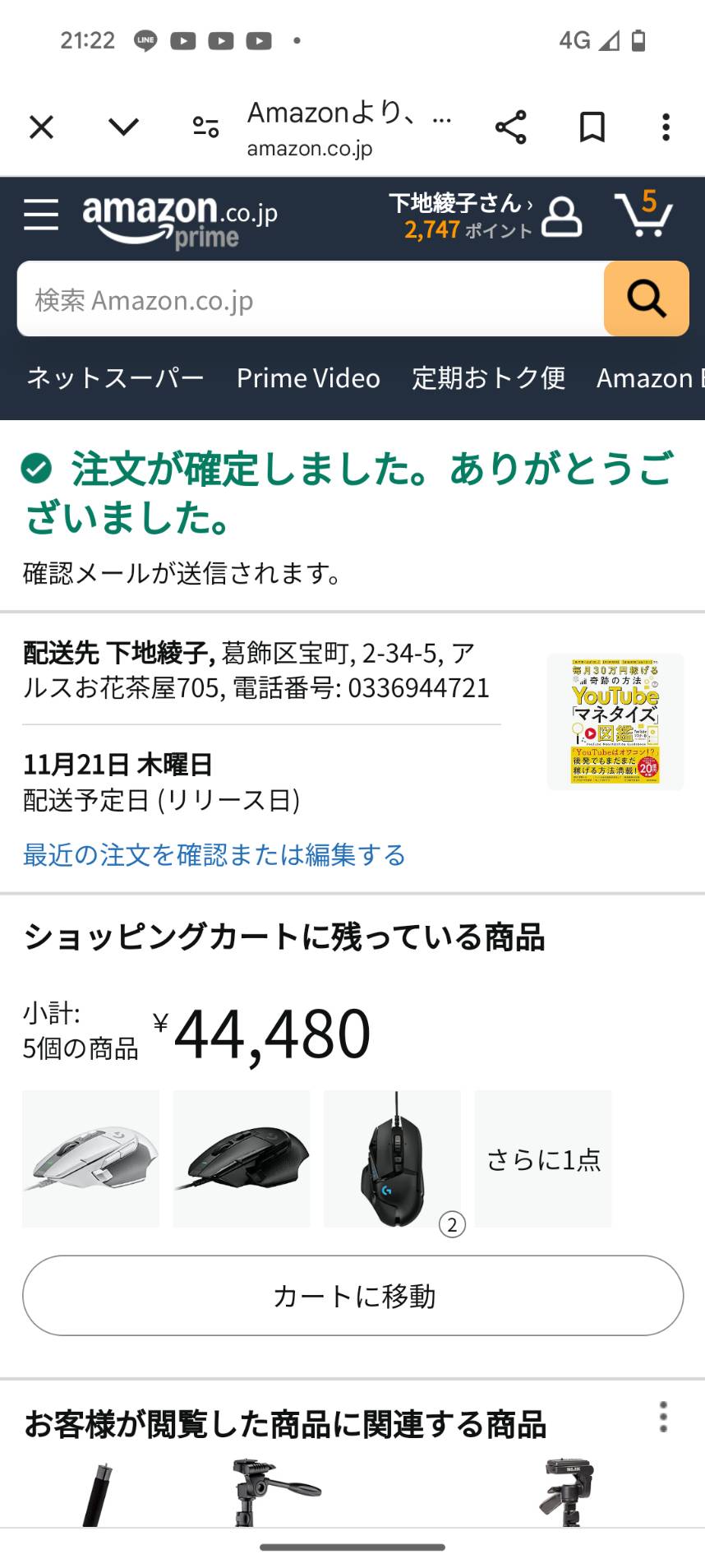Close the in-app browser tab
Screen dimensions: 705x1568
(41, 127)
